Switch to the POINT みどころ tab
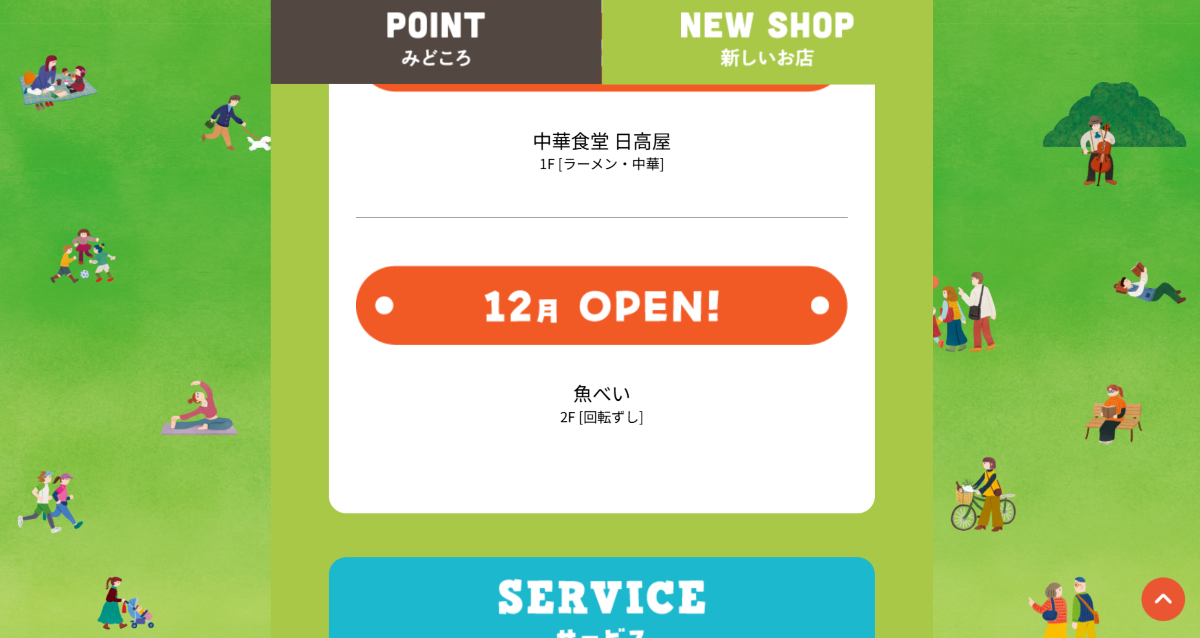The width and height of the screenshot is (1200, 638). 436,40
